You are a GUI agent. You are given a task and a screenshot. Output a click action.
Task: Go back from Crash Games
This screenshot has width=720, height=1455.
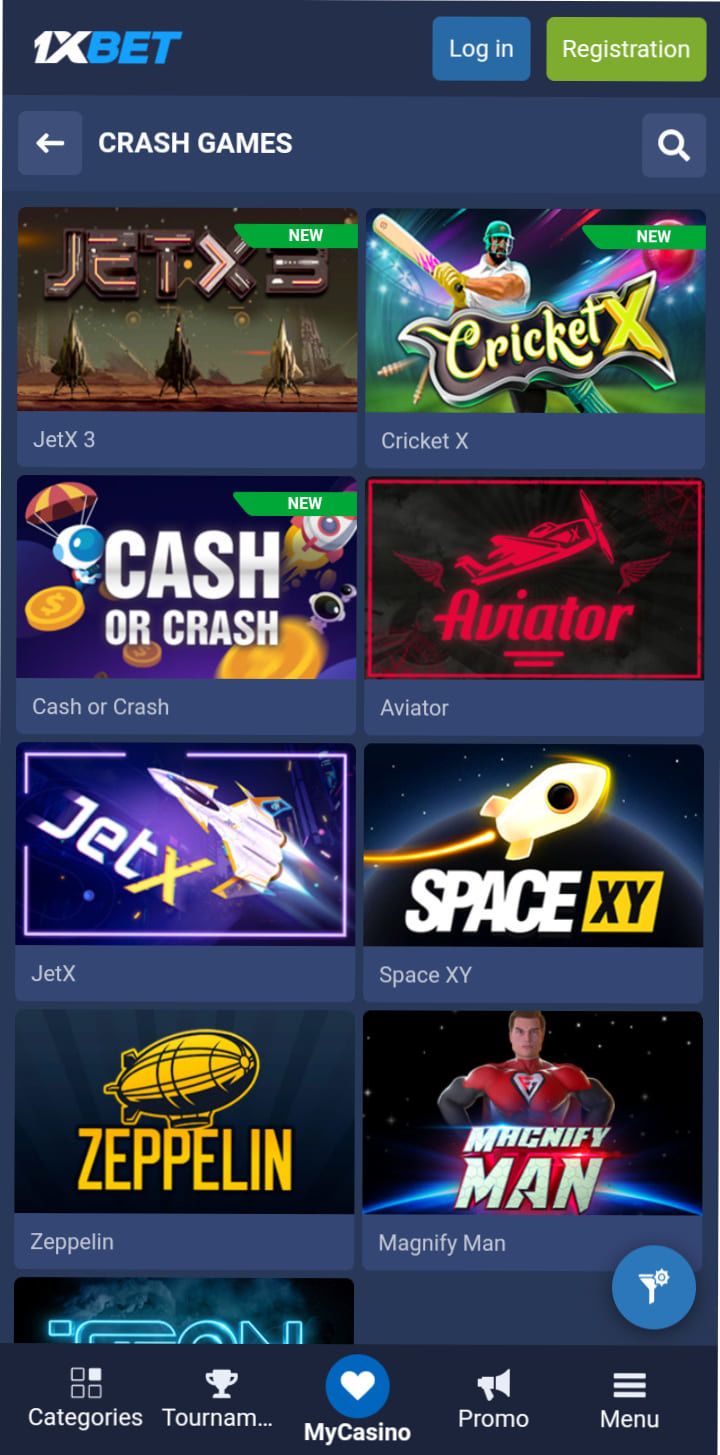(x=50, y=144)
